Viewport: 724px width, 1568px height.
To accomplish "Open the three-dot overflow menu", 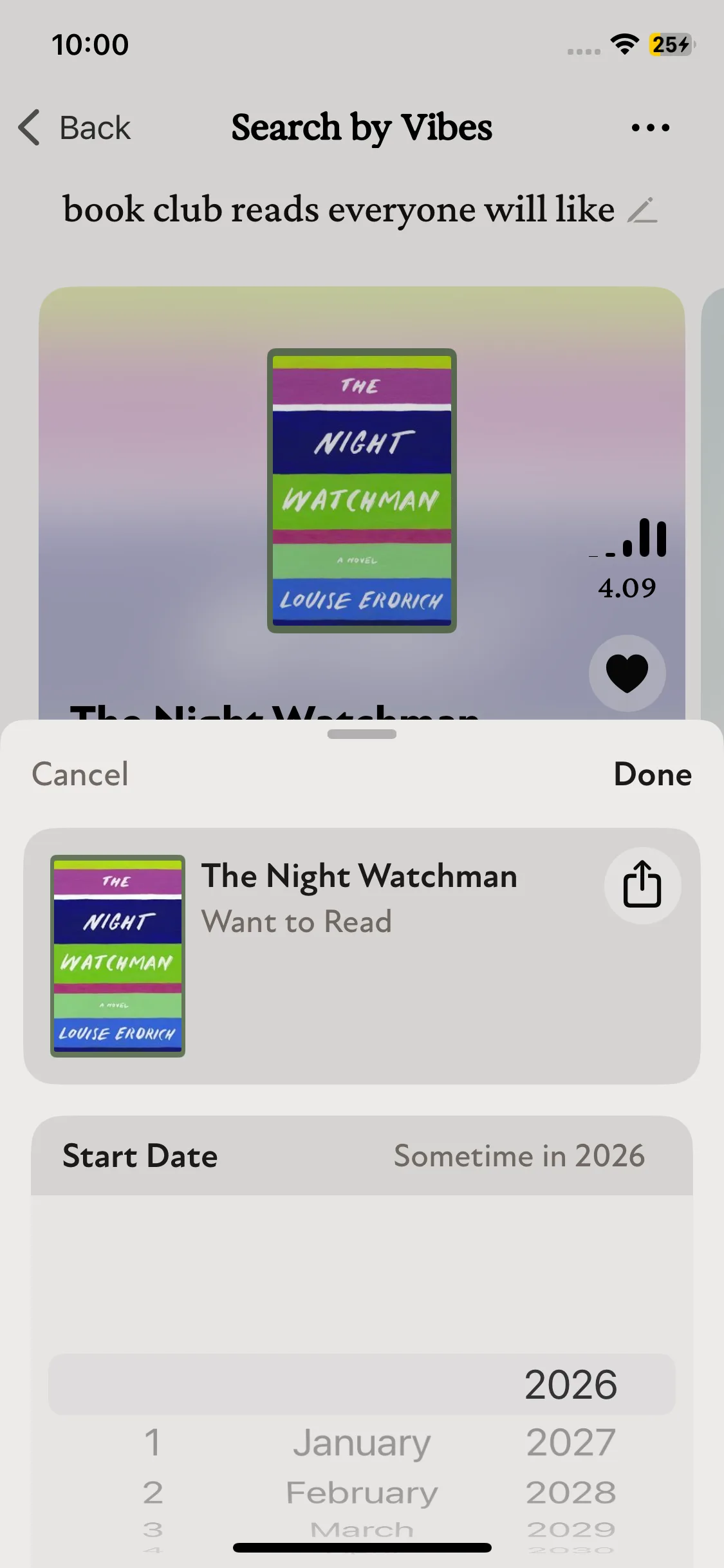I will 650,127.
